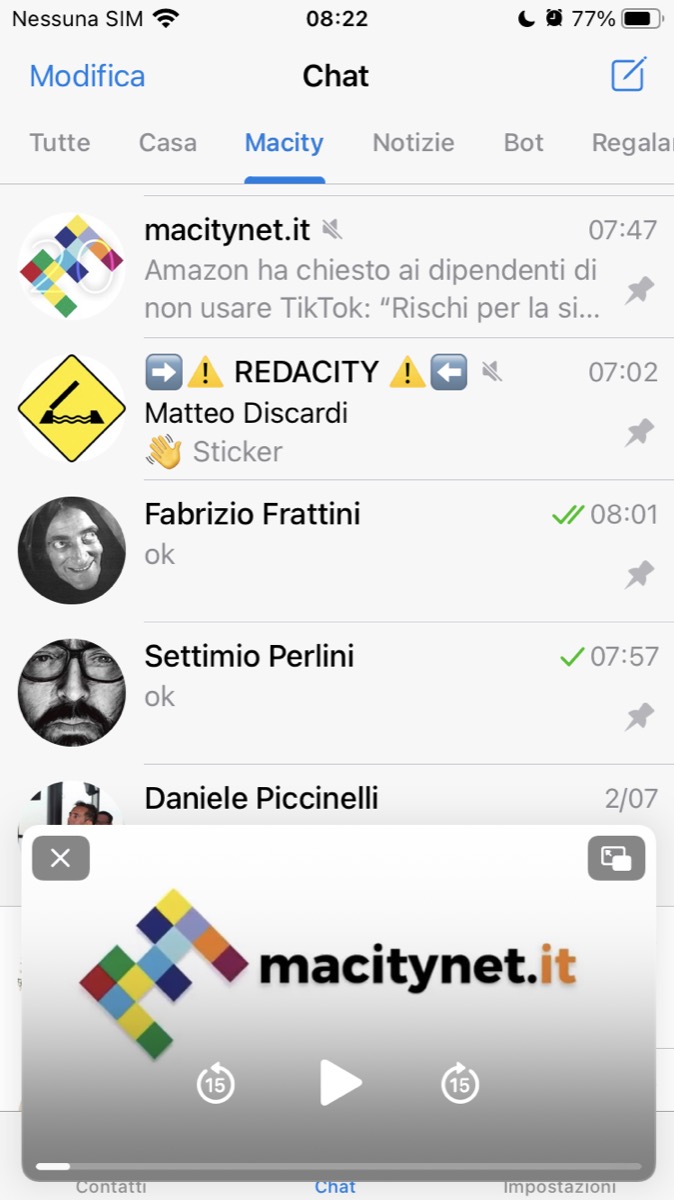Close the picture-in-picture video player

pos(61,858)
